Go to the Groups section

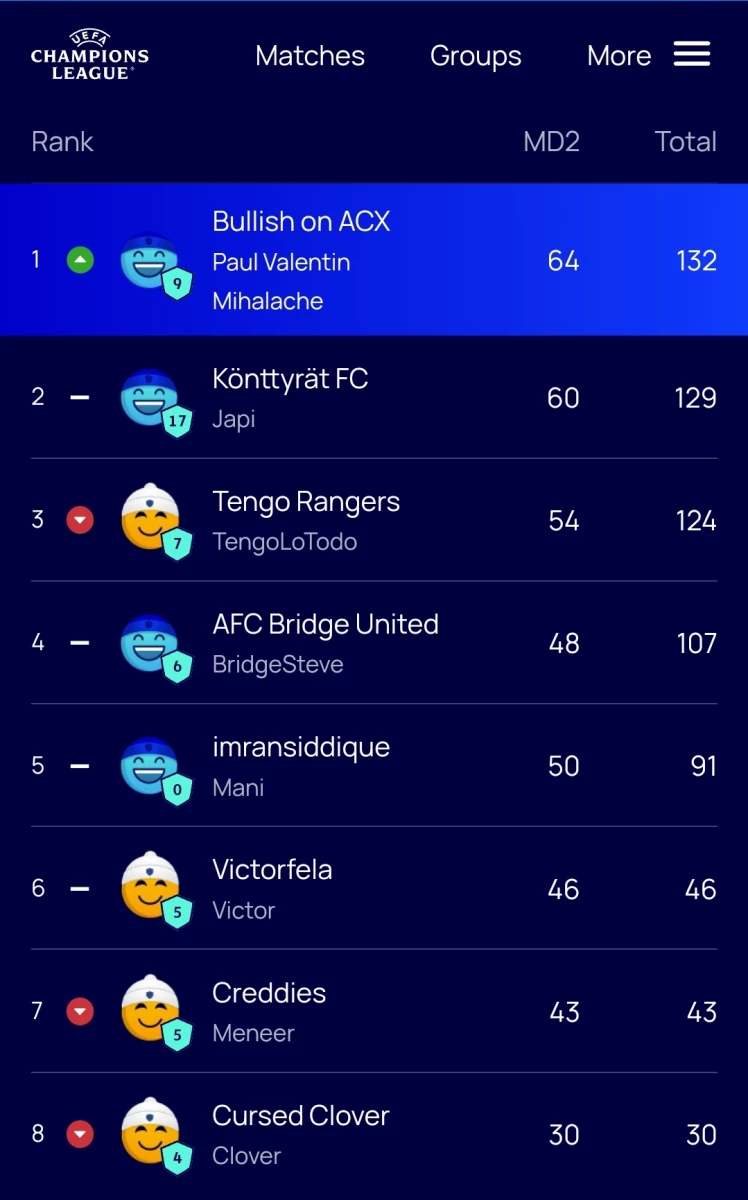476,56
